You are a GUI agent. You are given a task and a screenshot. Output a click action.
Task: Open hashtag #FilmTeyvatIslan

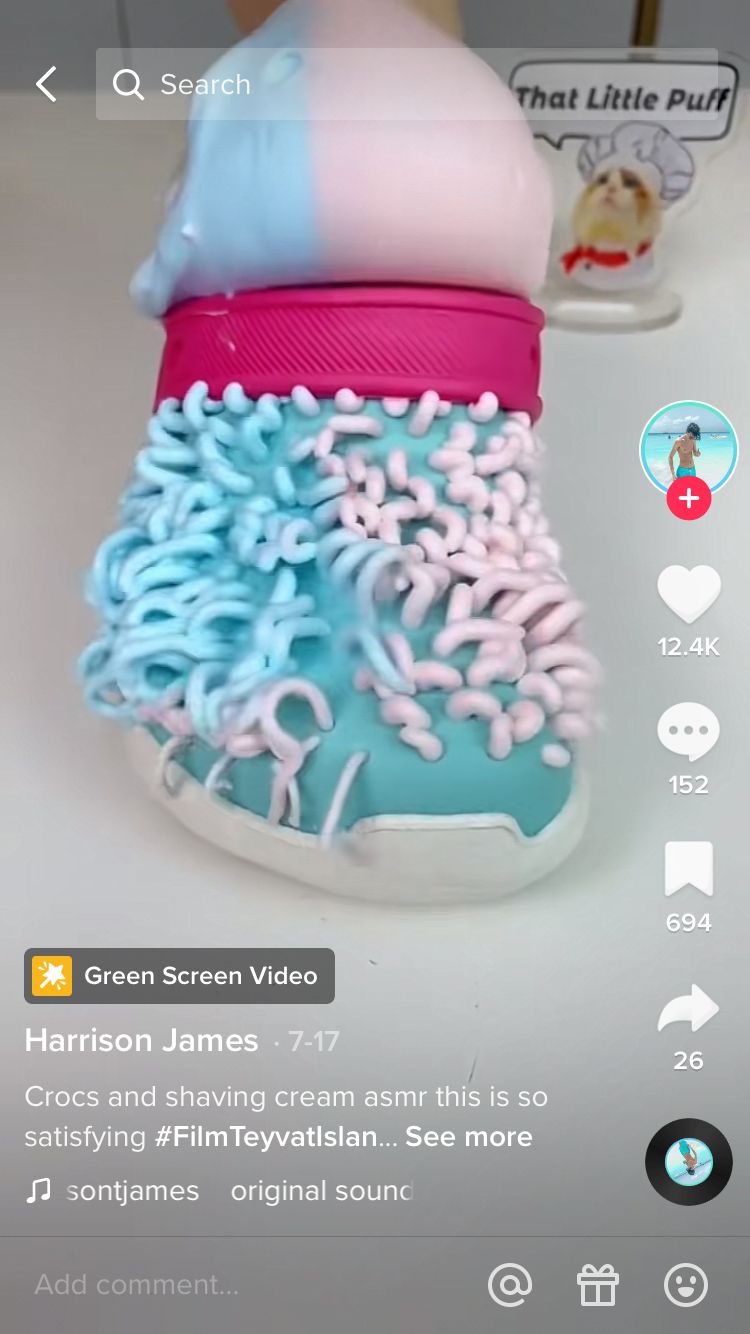(266, 1137)
